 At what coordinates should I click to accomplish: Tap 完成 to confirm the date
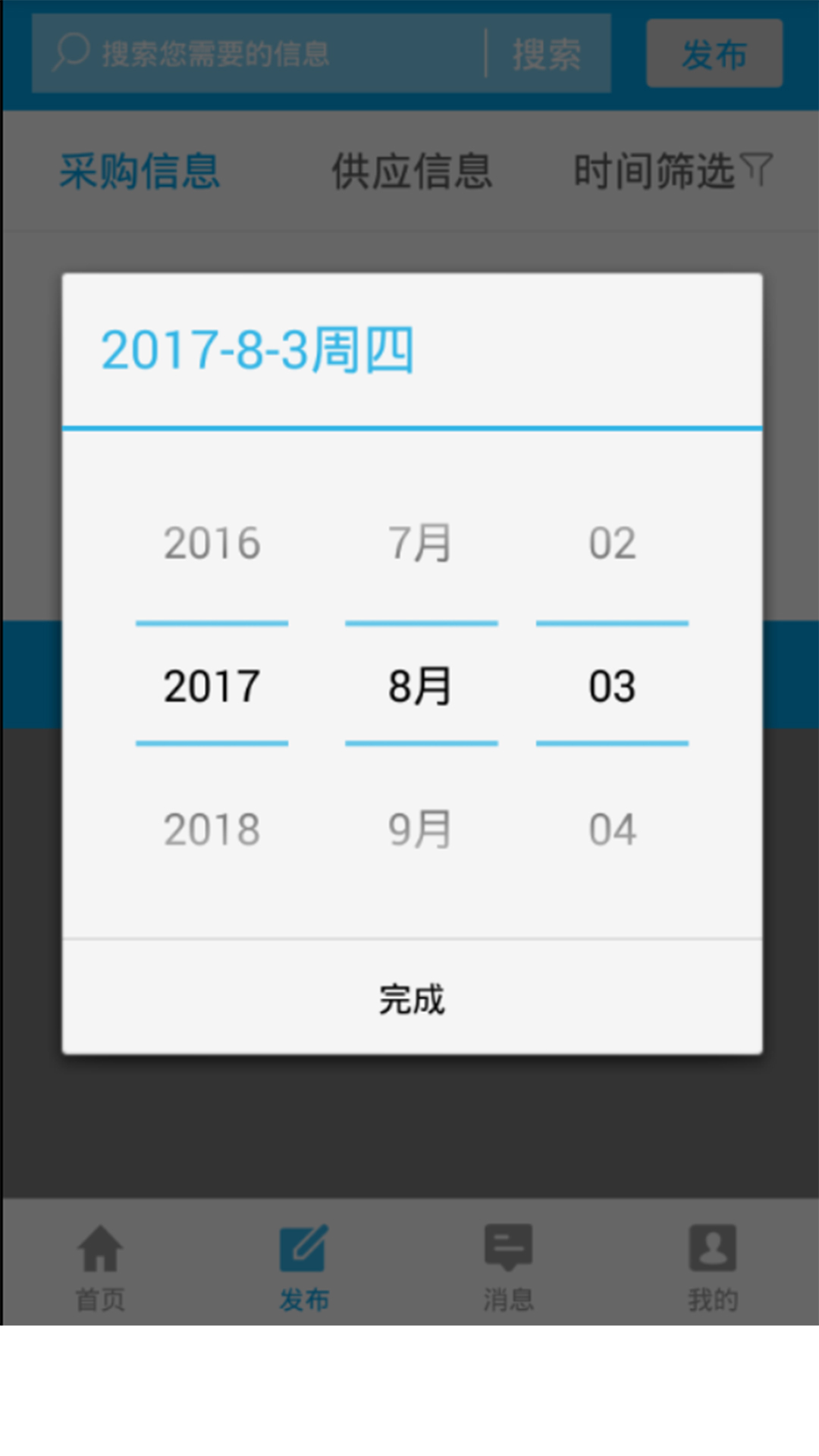(412, 998)
